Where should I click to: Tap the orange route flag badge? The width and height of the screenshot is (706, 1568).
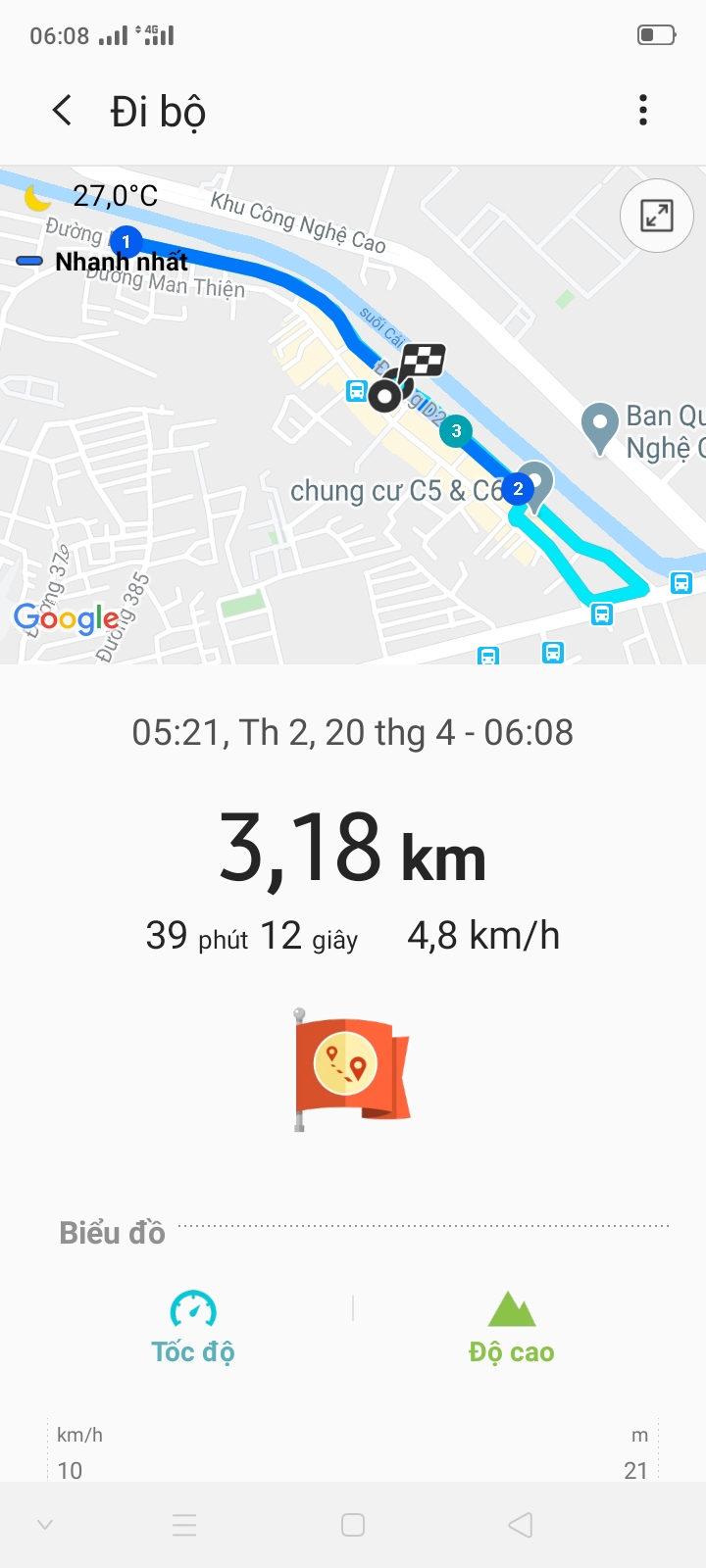pyautogui.click(x=352, y=1069)
